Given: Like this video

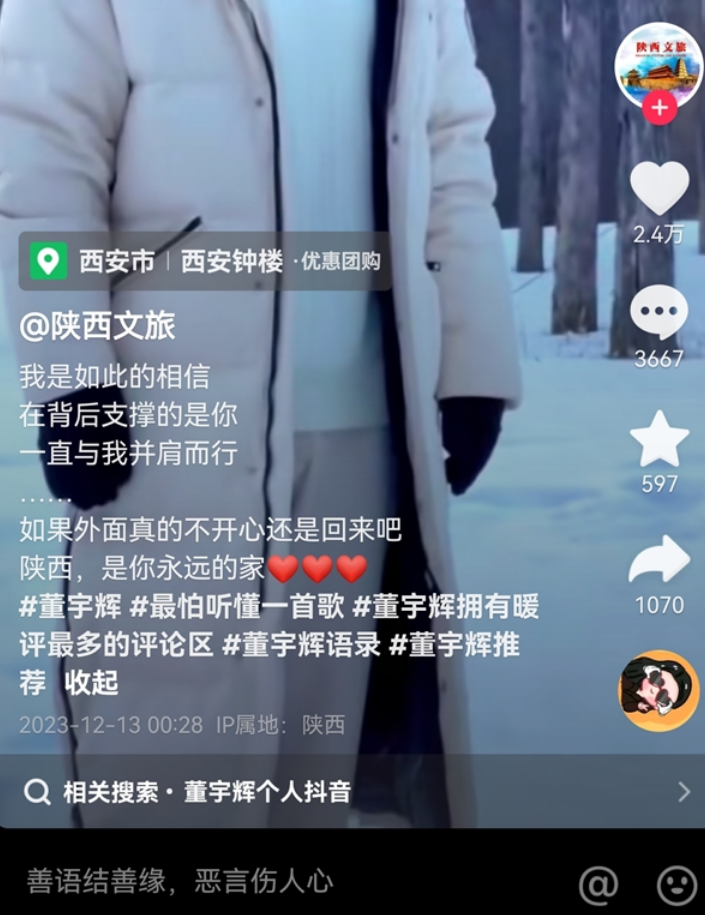Looking at the screenshot, I should click(x=659, y=189).
